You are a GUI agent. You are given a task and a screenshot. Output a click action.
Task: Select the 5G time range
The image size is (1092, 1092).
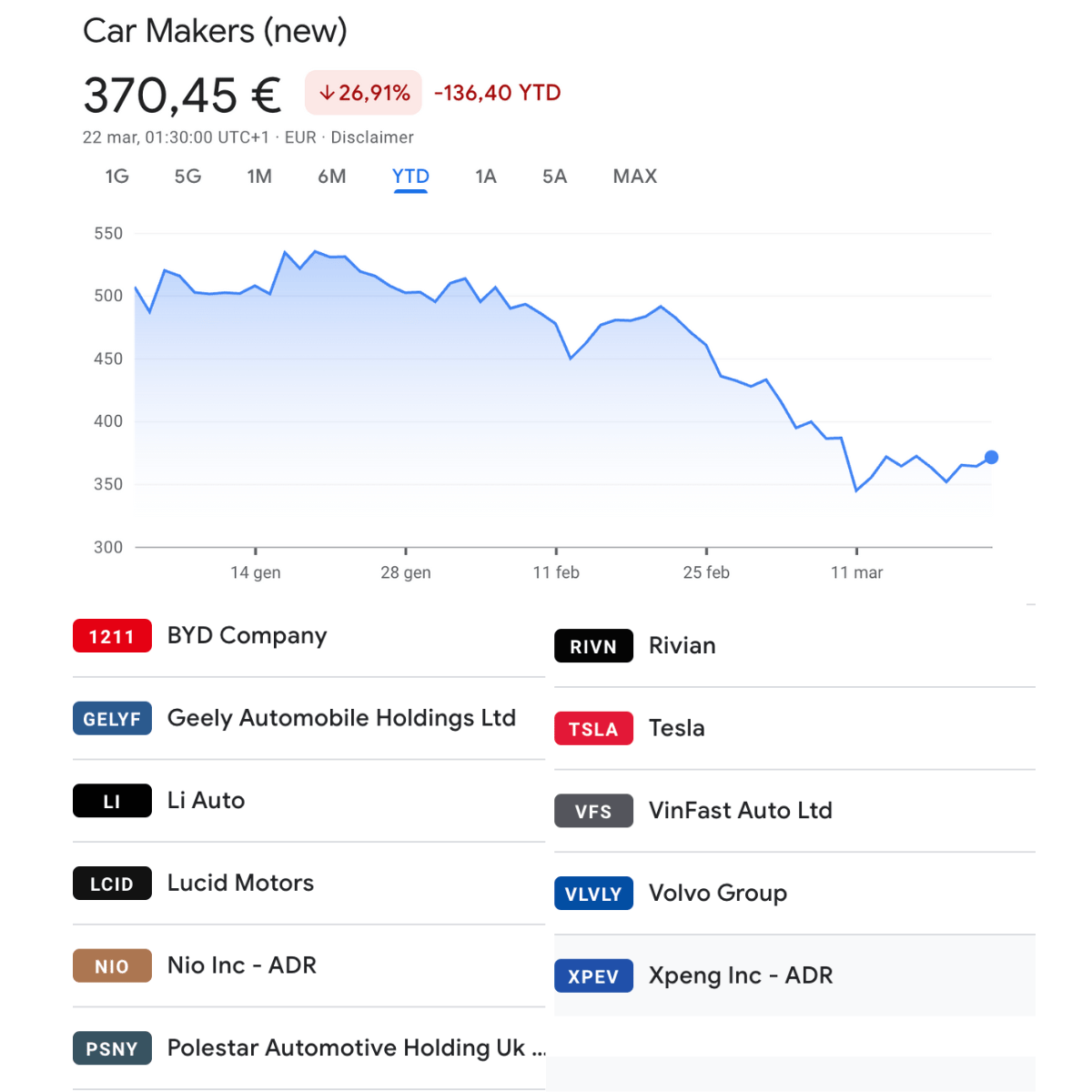[187, 177]
